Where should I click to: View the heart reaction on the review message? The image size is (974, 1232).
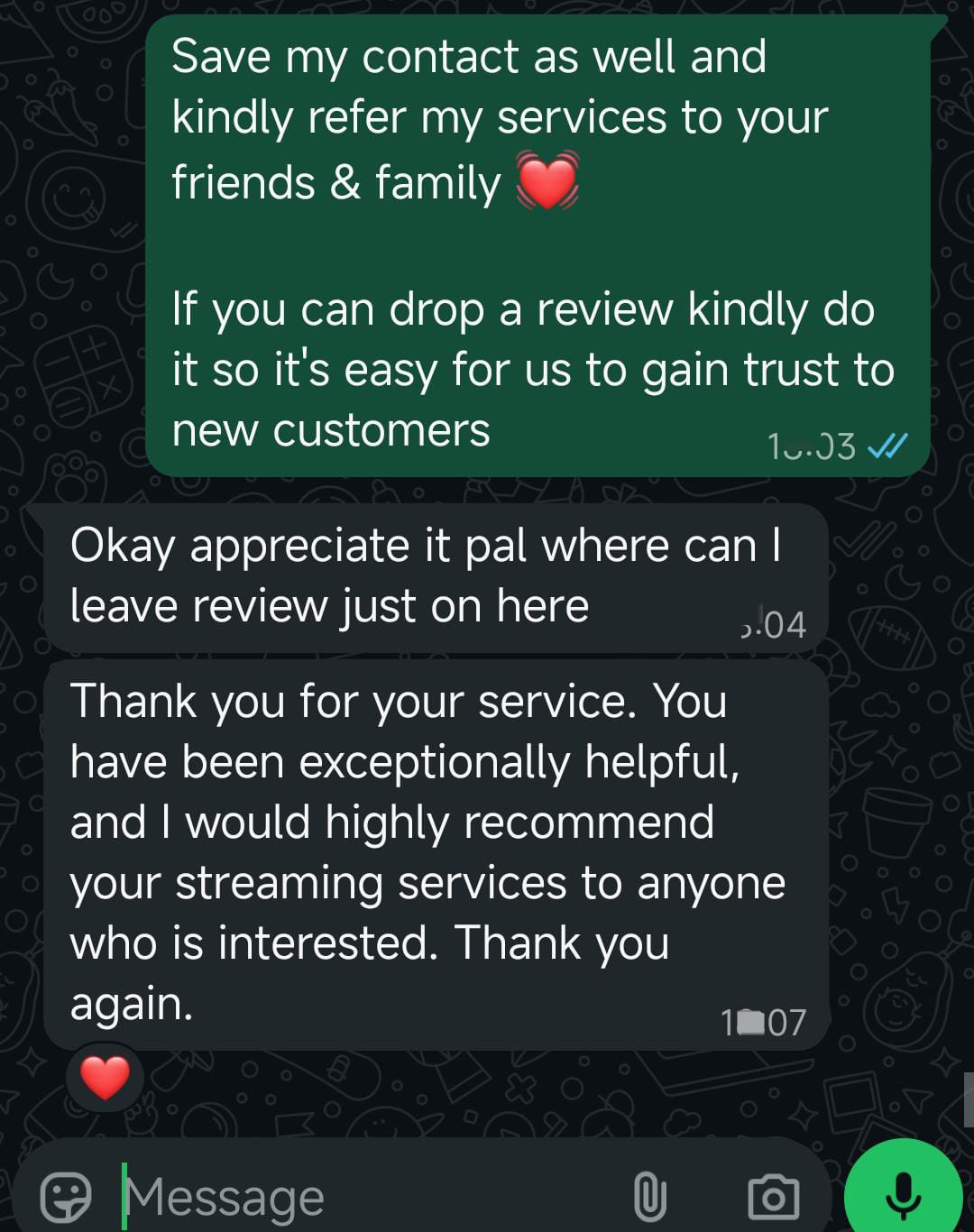coord(106,1078)
